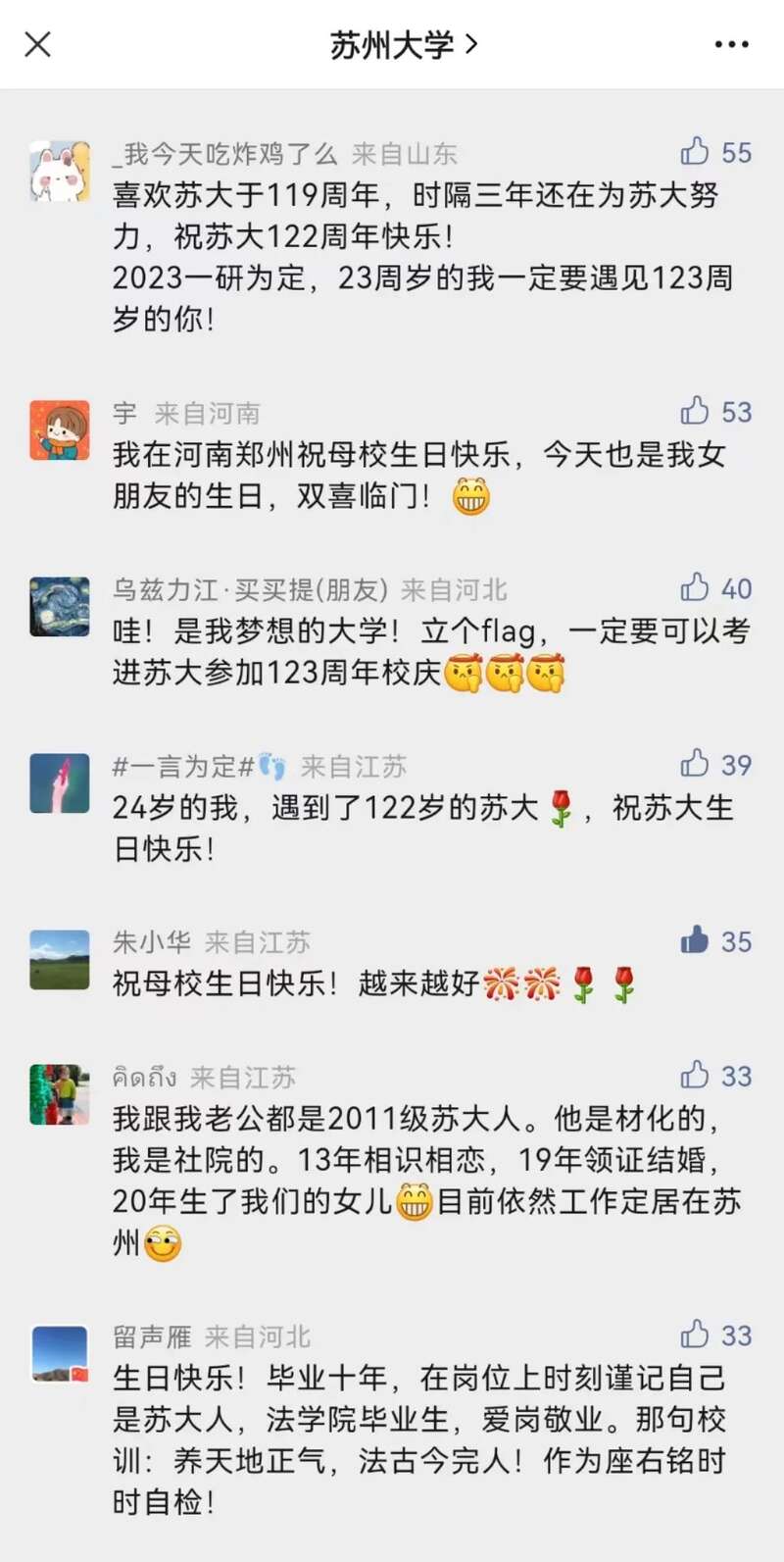Like 宇's comment from 河南
784x1562 pixels.
(696, 411)
